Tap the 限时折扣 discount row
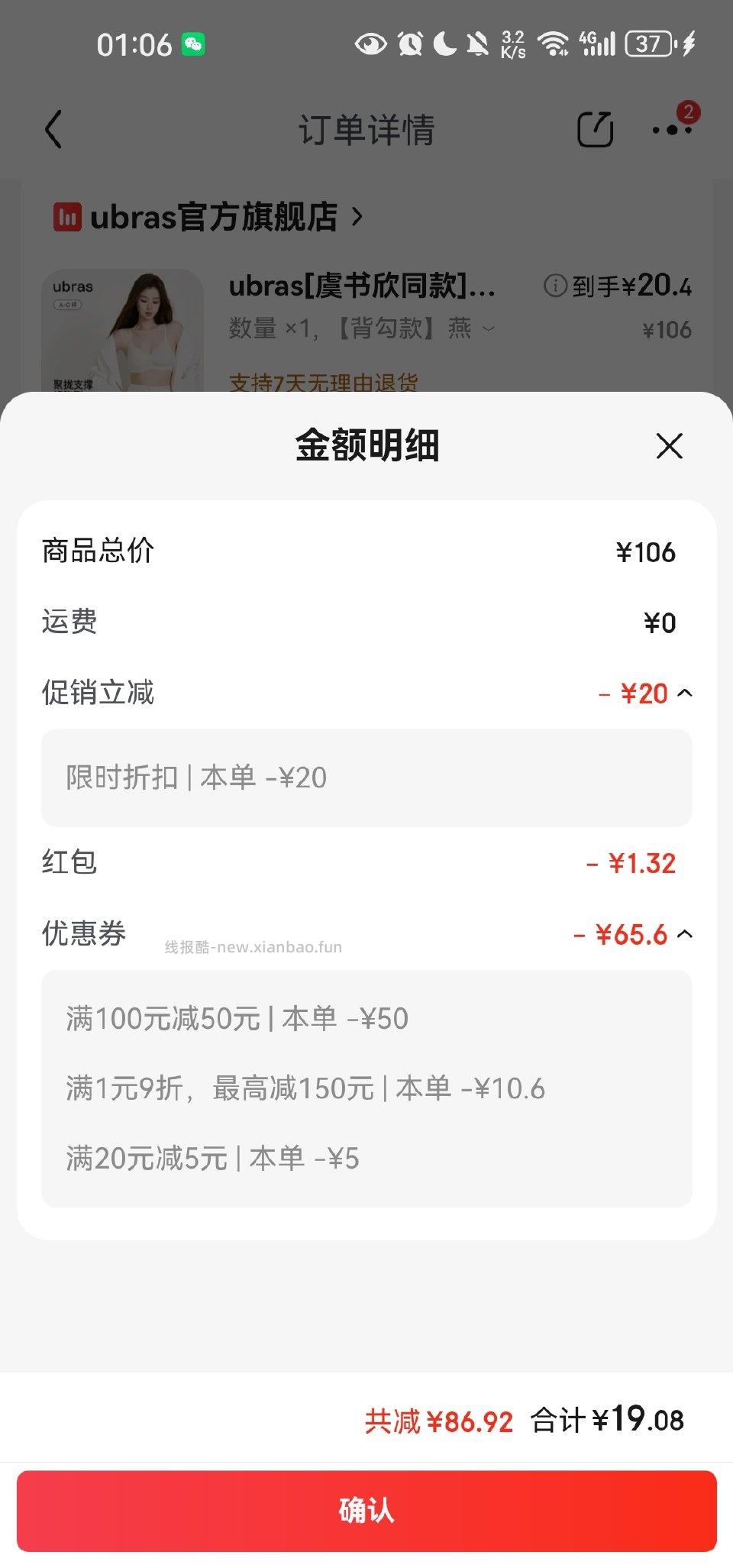This screenshot has width=733, height=1568. click(366, 778)
